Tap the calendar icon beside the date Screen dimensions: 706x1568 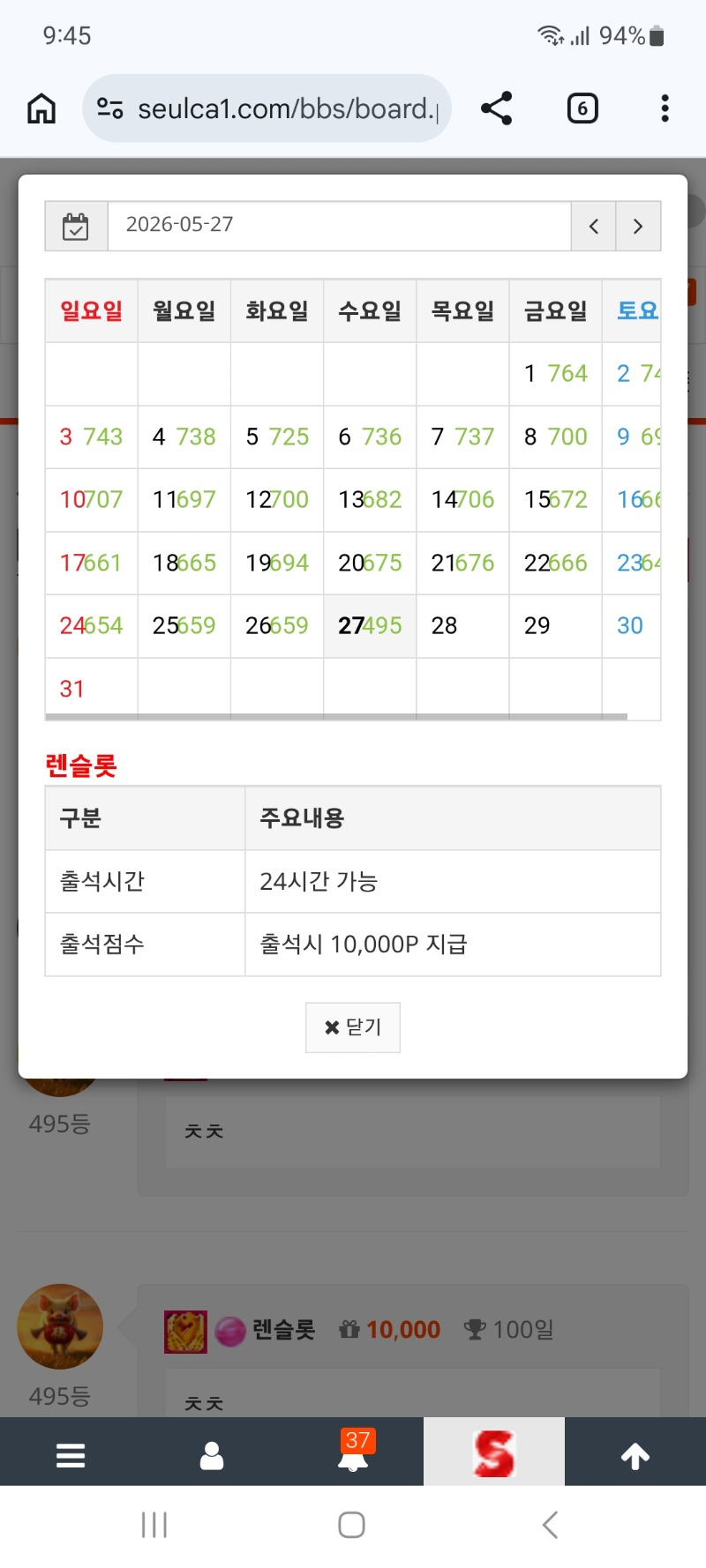tap(76, 227)
